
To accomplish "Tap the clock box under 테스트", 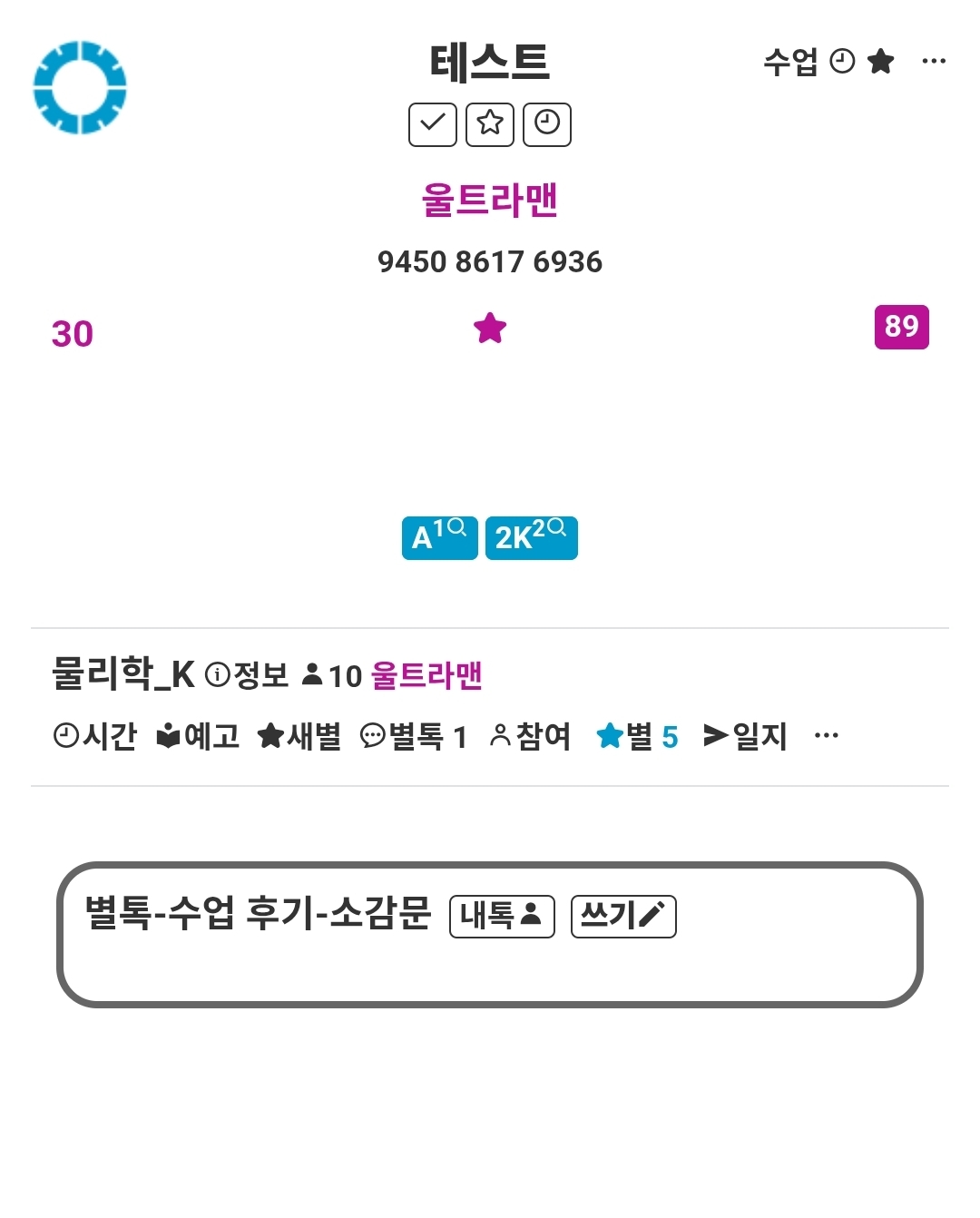I will coord(547,124).
